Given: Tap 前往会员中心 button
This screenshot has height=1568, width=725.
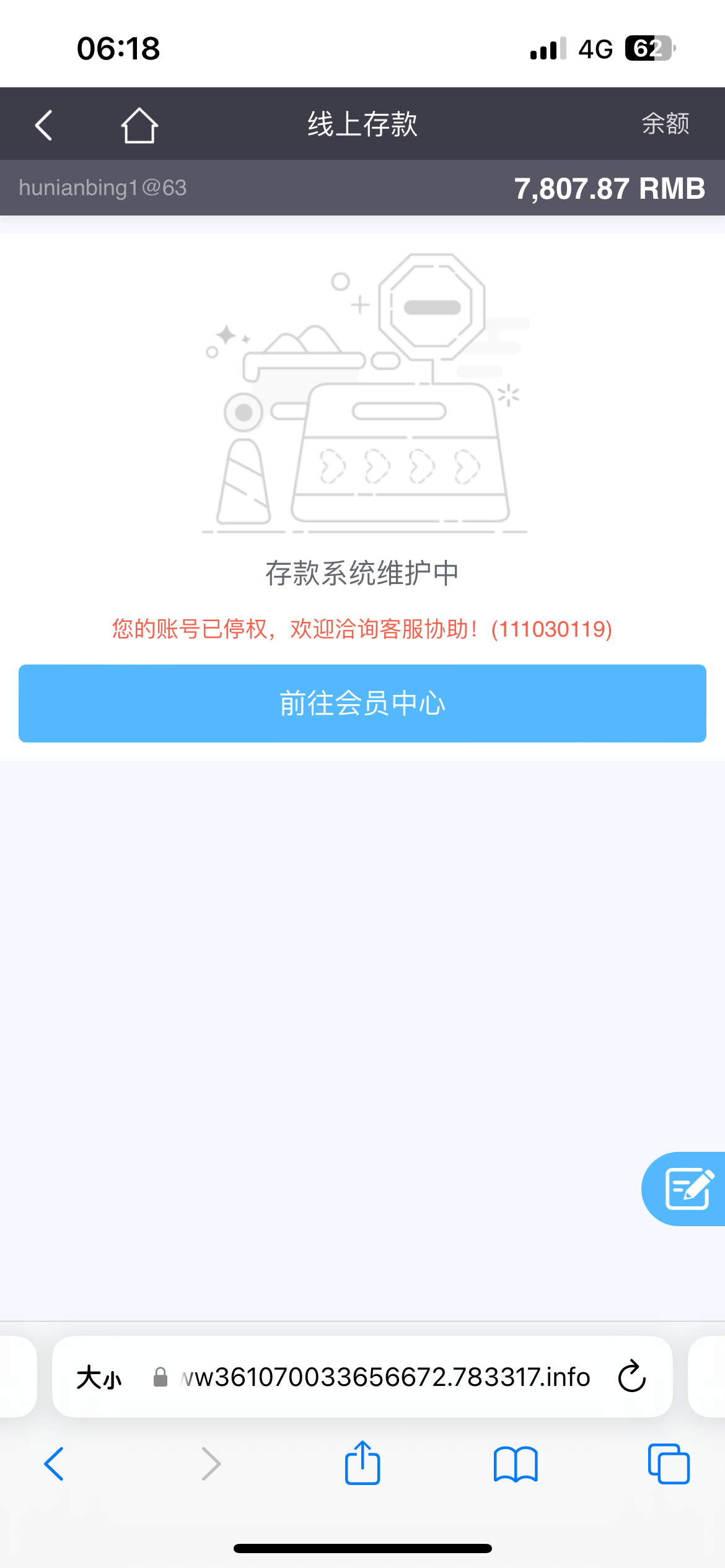Looking at the screenshot, I should pyautogui.click(x=362, y=703).
